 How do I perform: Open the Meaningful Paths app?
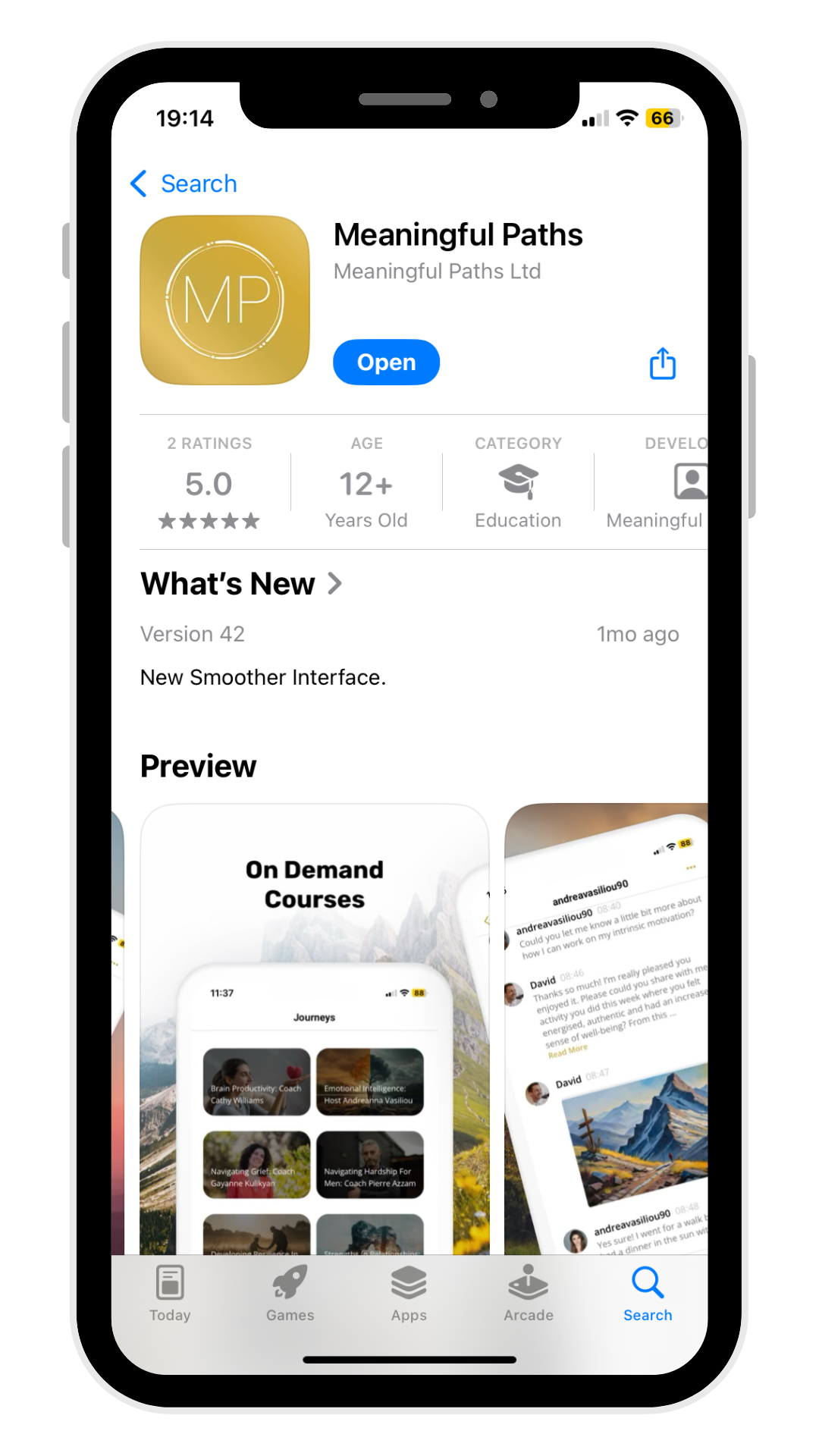[386, 362]
